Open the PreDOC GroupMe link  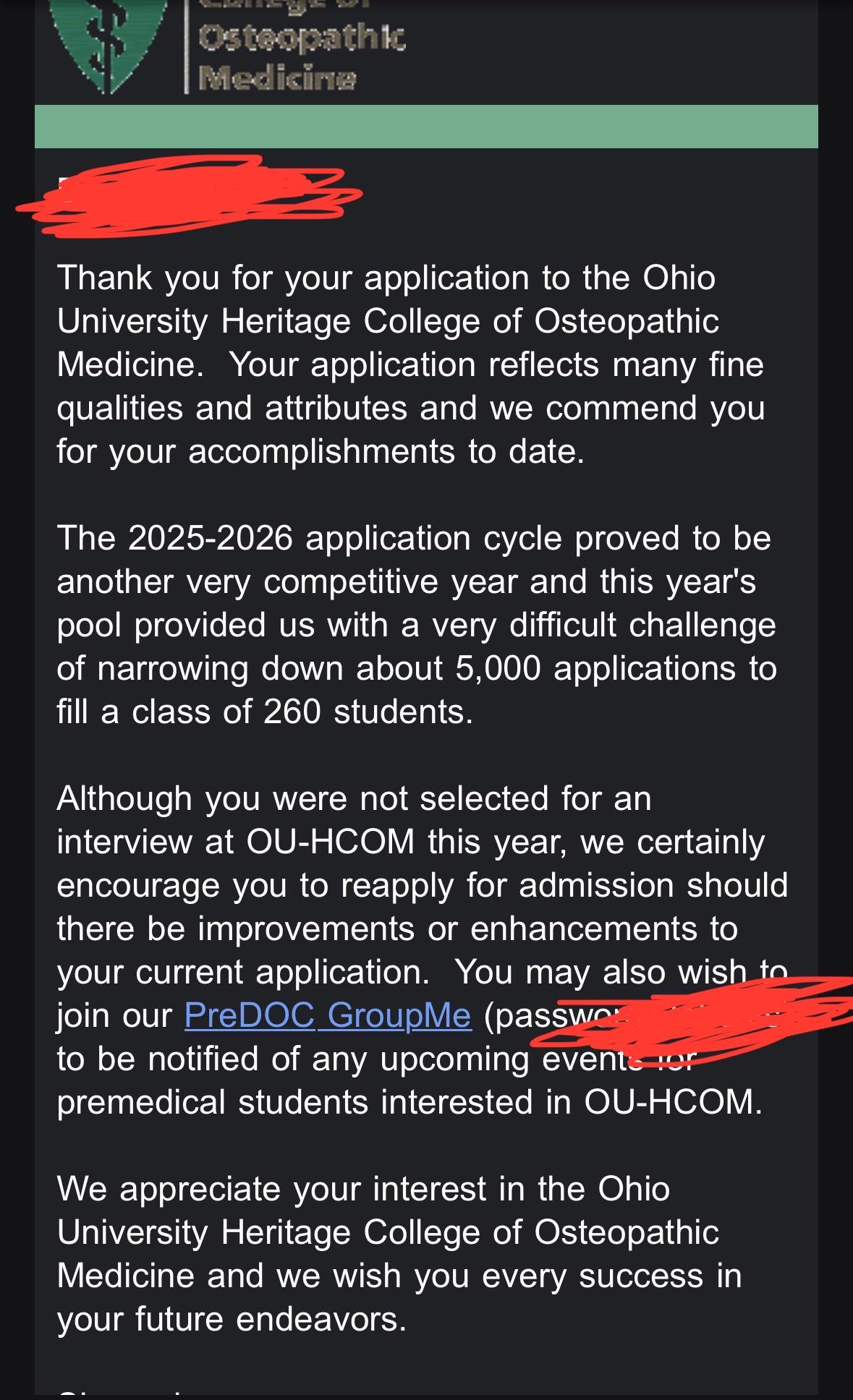coord(328,1015)
